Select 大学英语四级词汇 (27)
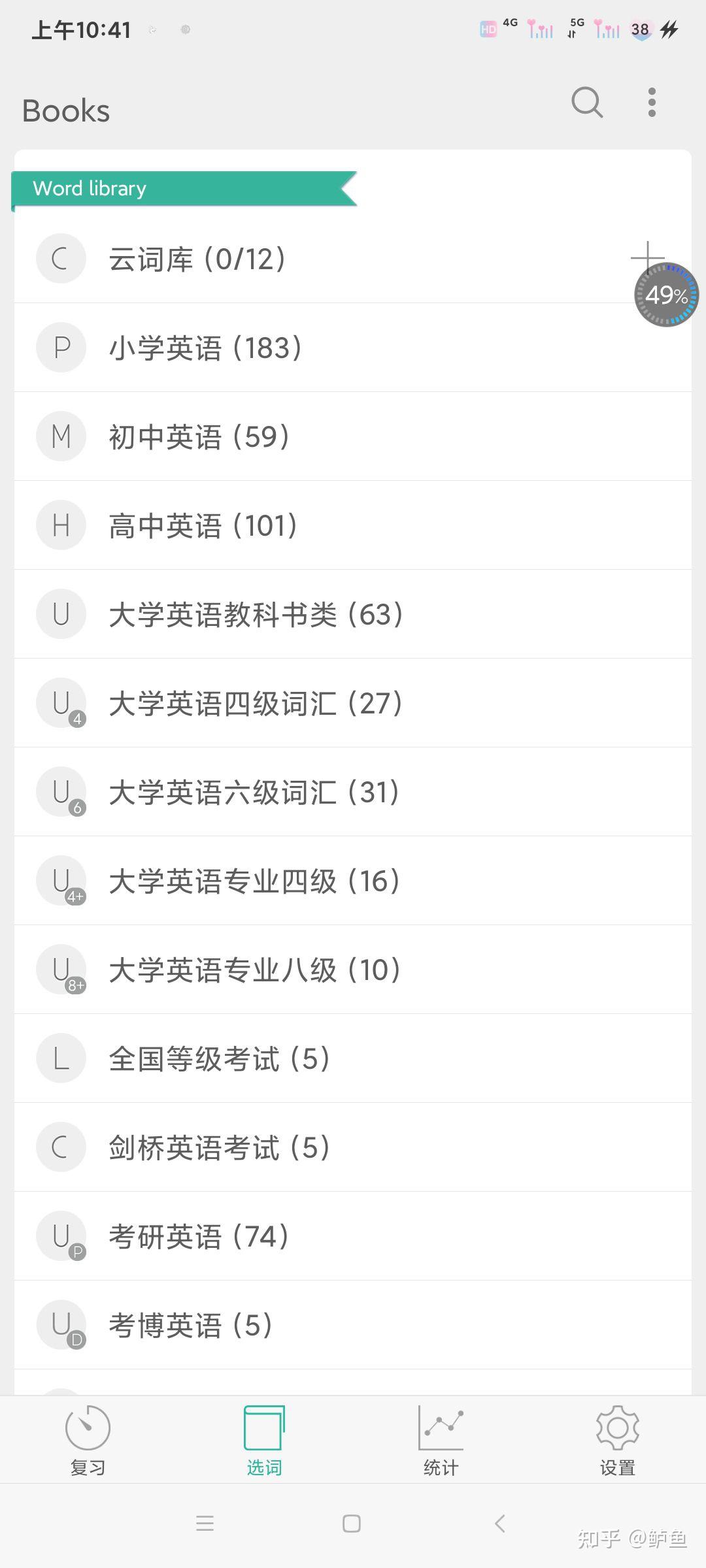Image resolution: width=706 pixels, height=1568 pixels. [255, 703]
